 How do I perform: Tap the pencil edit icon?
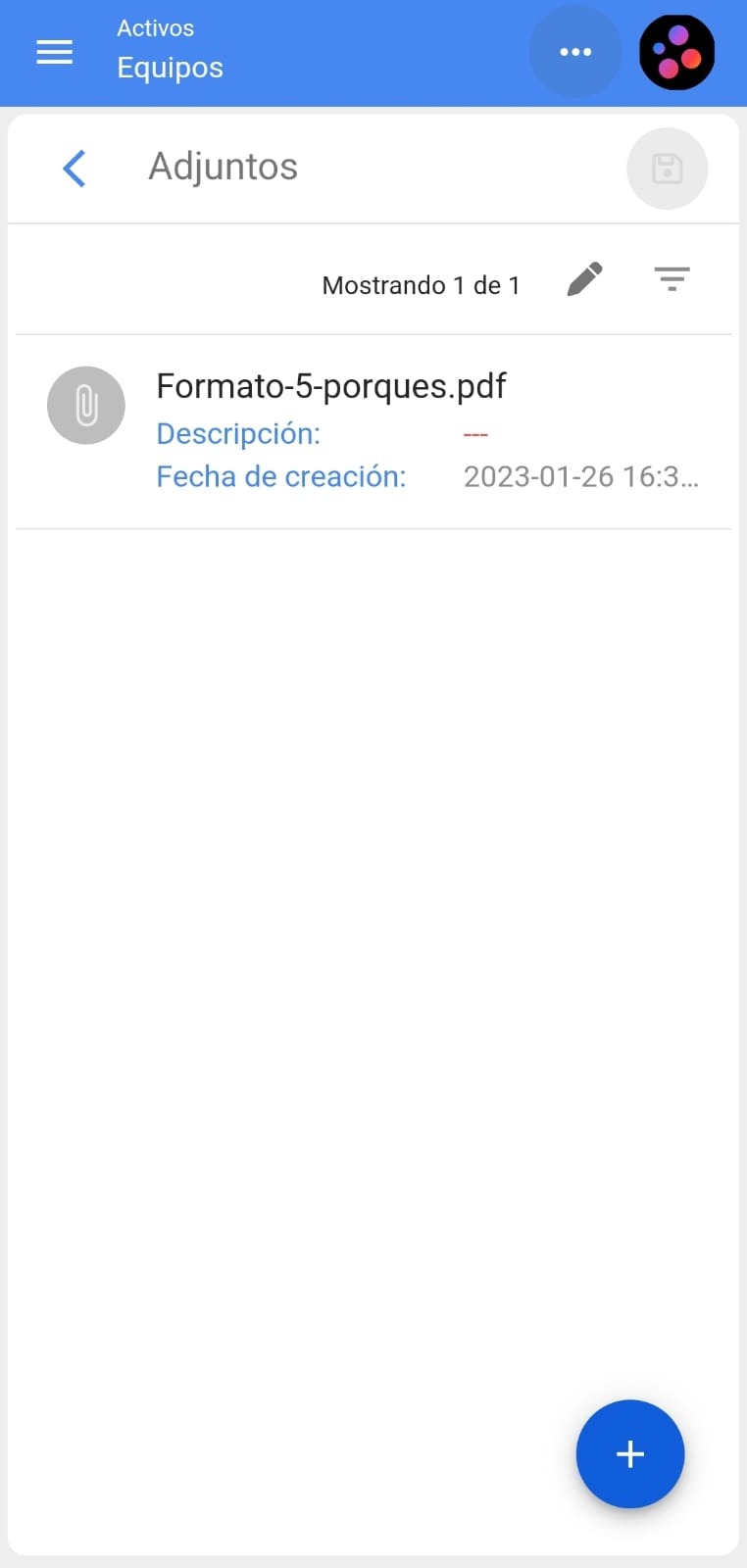pos(584,280)
